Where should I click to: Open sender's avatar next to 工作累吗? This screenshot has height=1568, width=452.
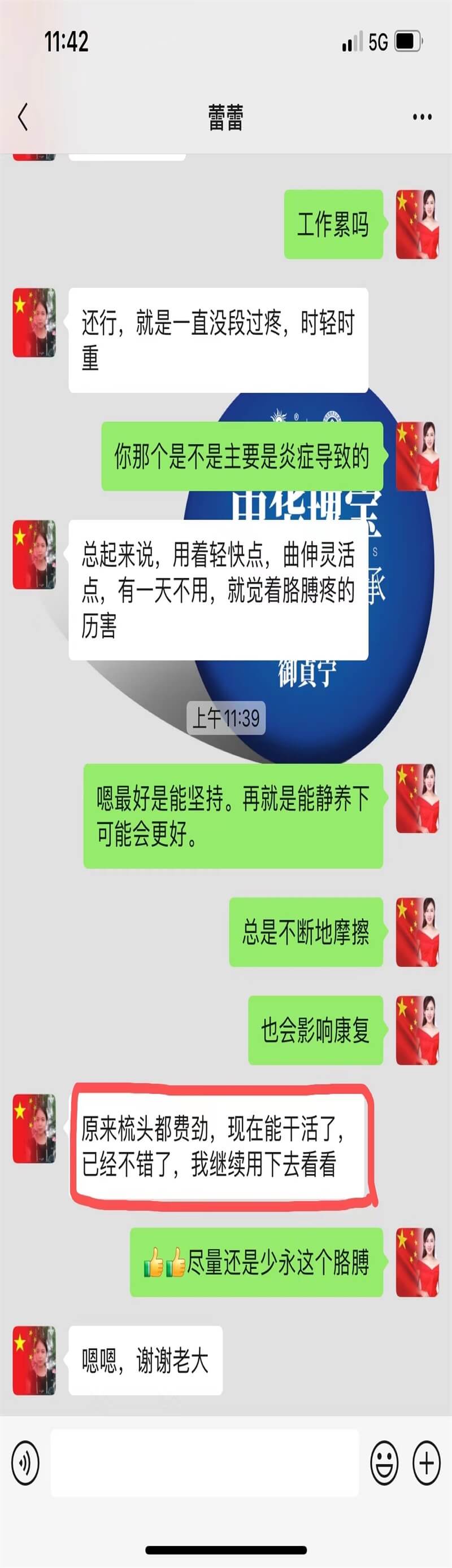(x=416, y=224)
